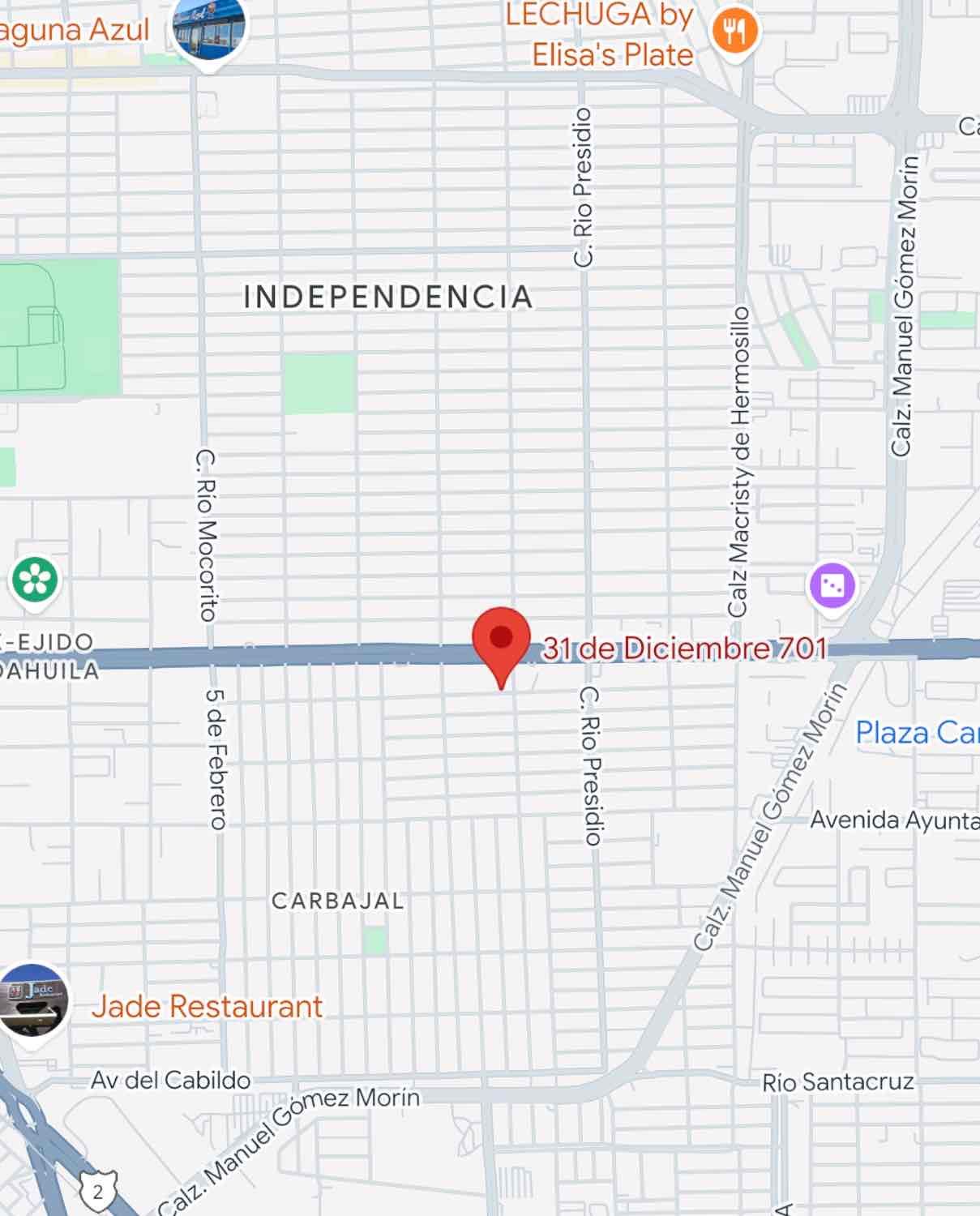Viewport: 980px width, 1216px height.
Task: Open the Plaza Car place label
Action: (917, 733)
